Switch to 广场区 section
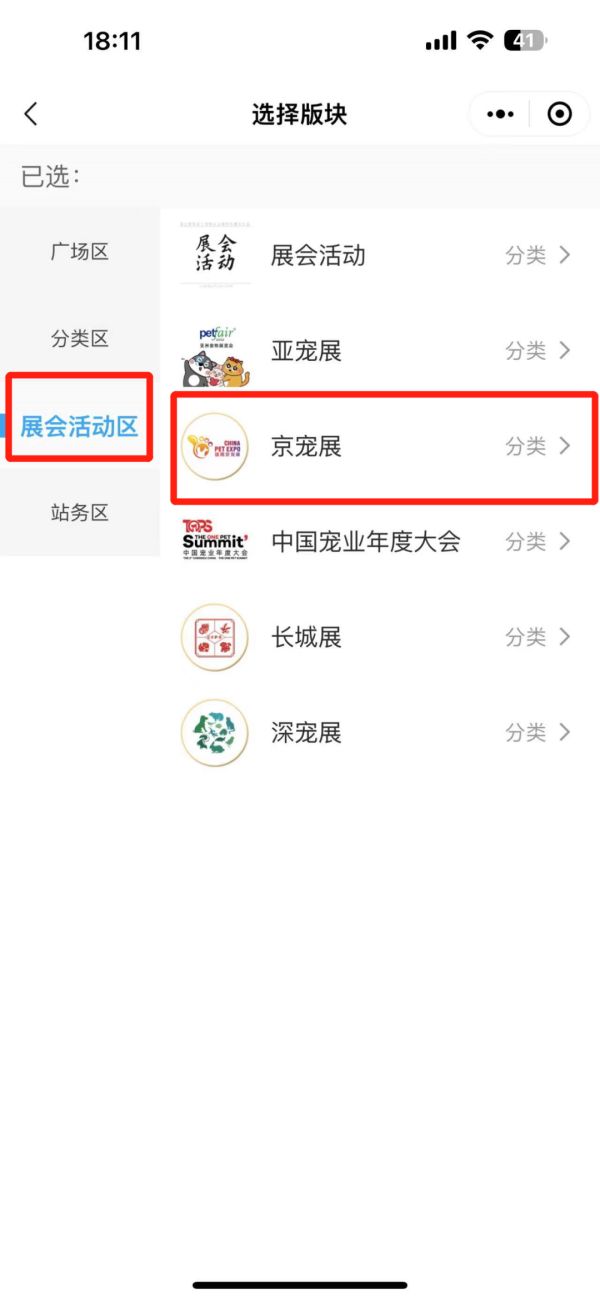Image resolution: width=600 pixels, height=1300 pixels. 80,252
